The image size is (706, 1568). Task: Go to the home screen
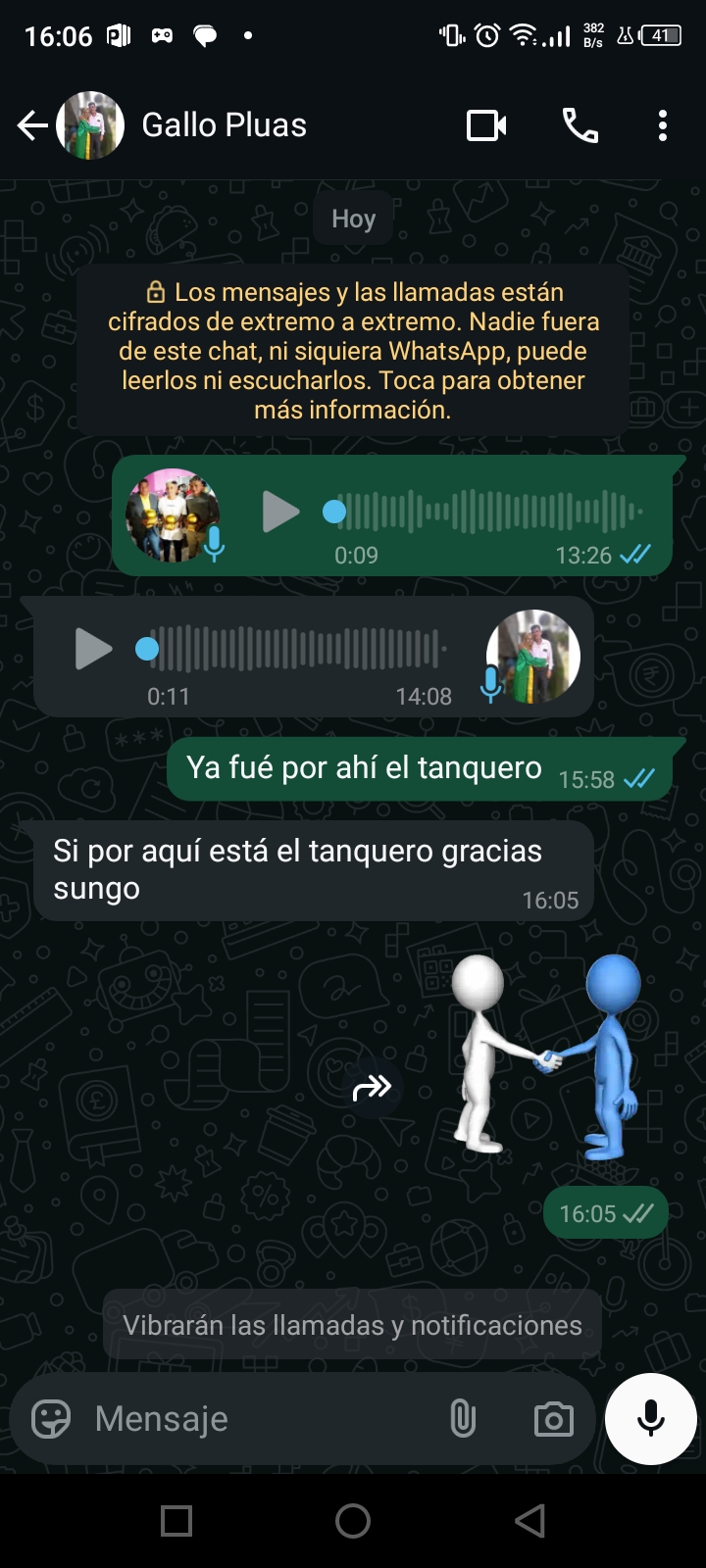[353, 1521]
